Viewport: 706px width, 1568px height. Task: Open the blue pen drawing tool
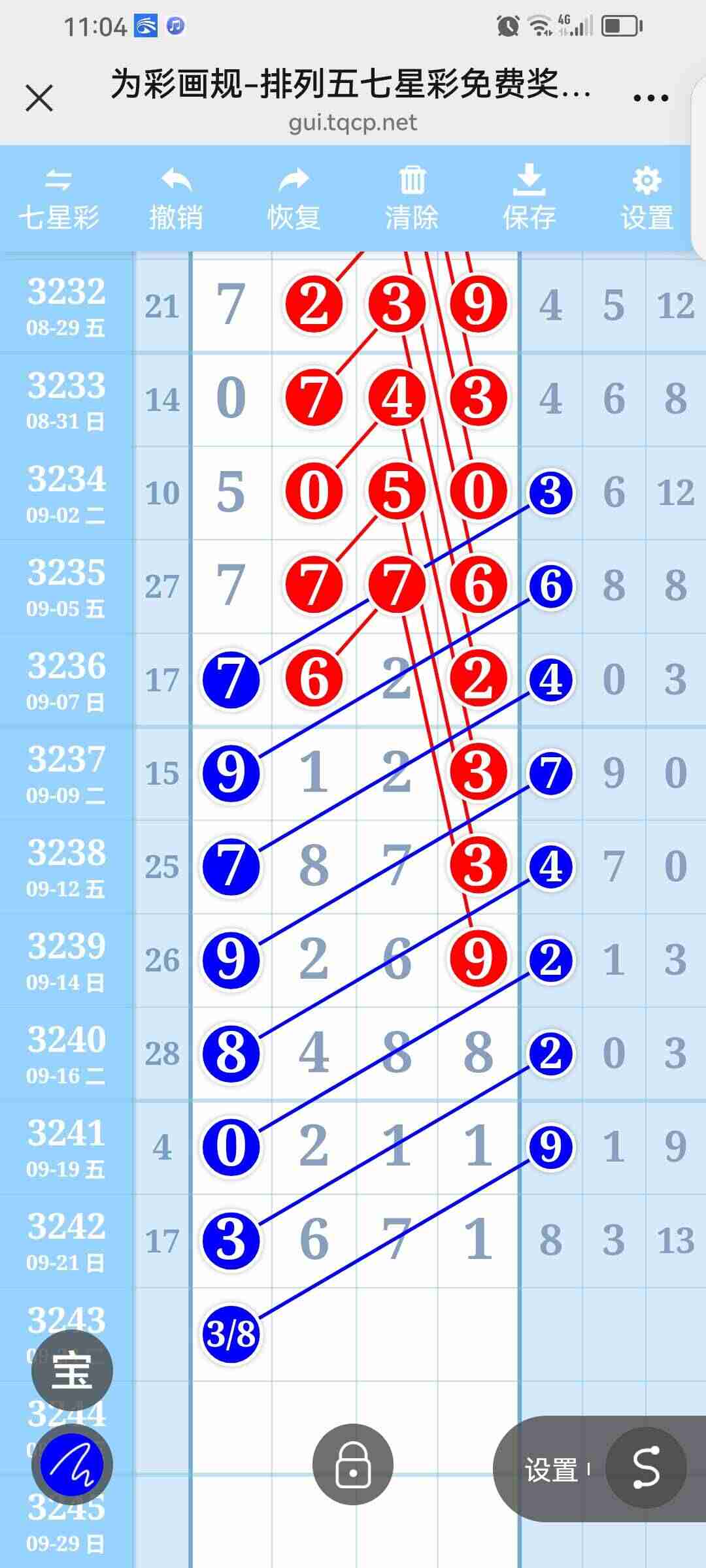click(x=72, y=1465)
